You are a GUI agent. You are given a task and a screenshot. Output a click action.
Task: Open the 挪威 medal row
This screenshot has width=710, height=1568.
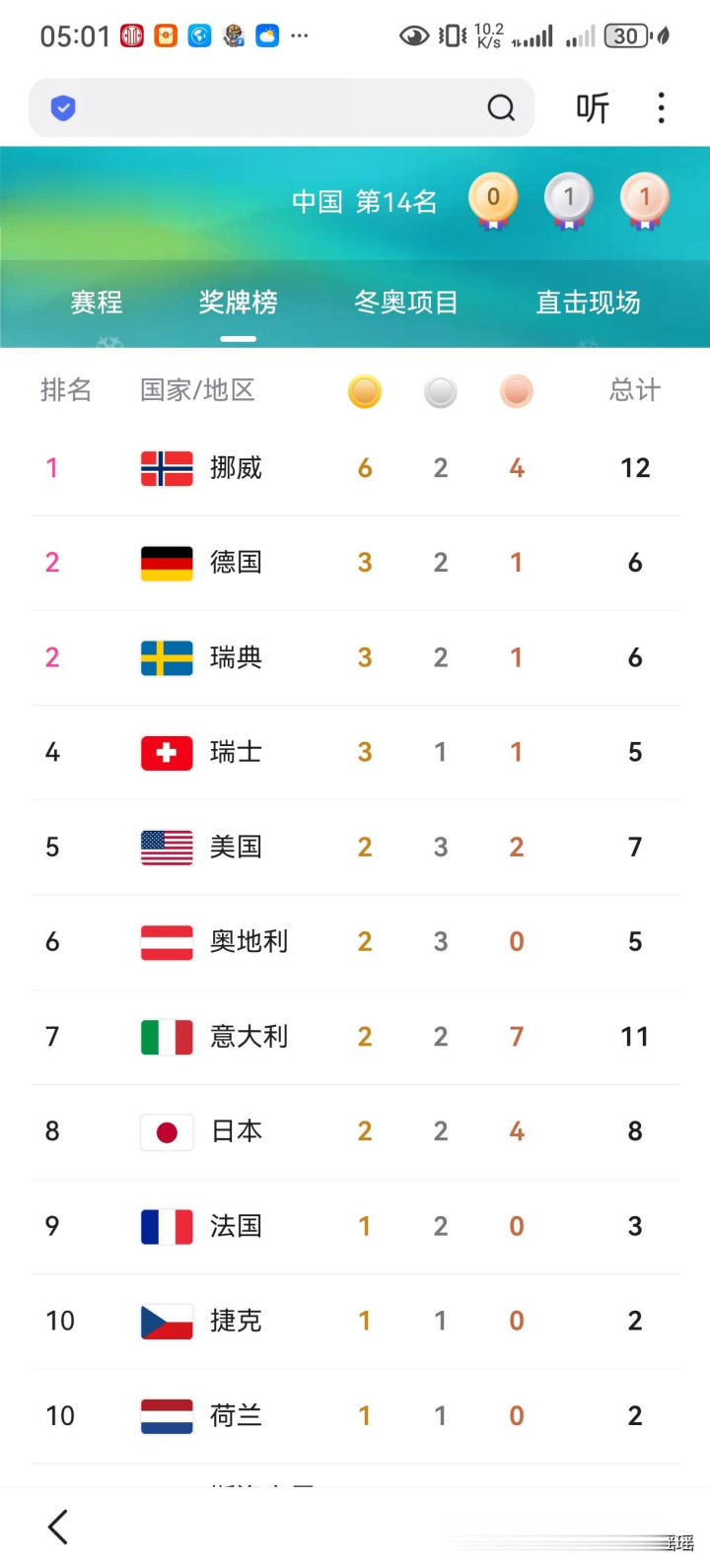click(x=355, y=468)
